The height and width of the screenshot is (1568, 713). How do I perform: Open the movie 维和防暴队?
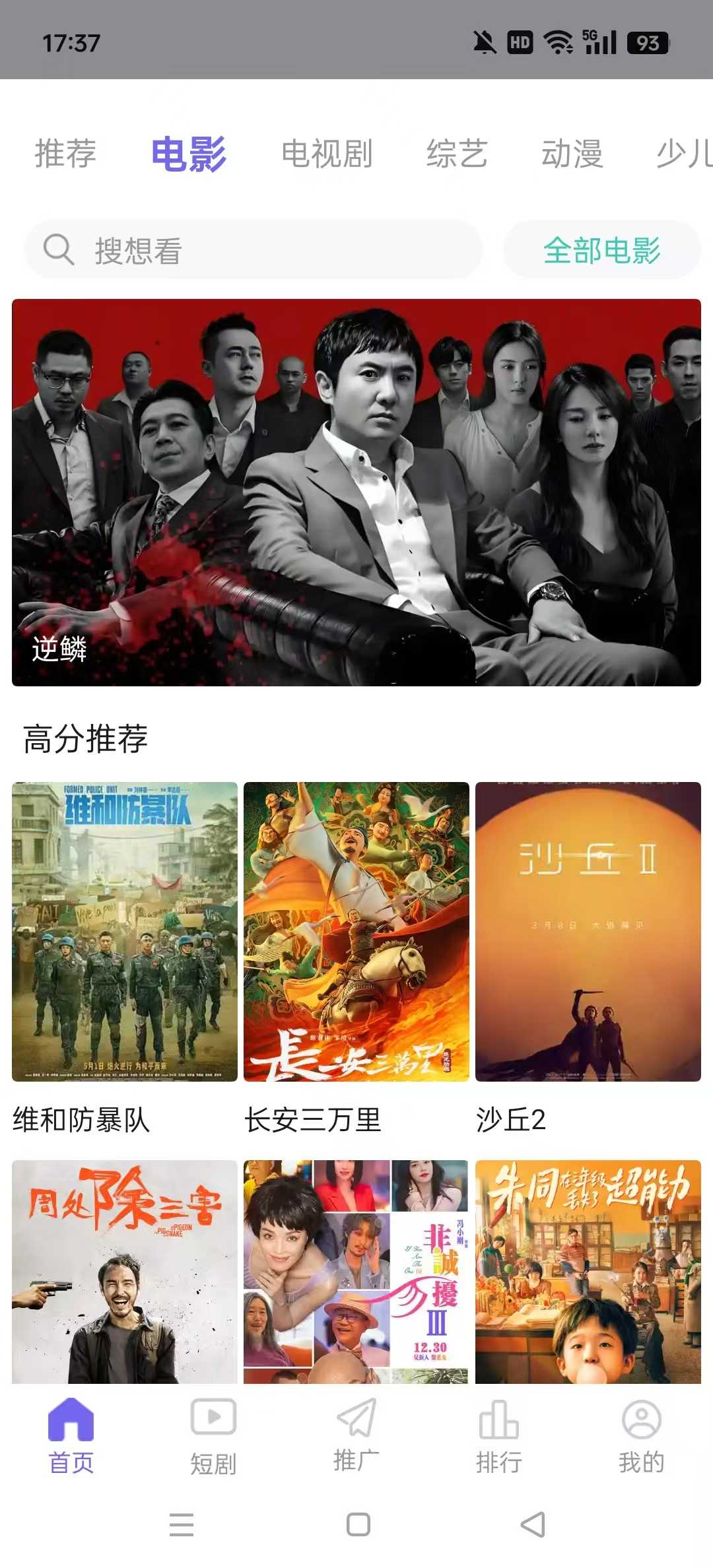[x=125, y=931]
